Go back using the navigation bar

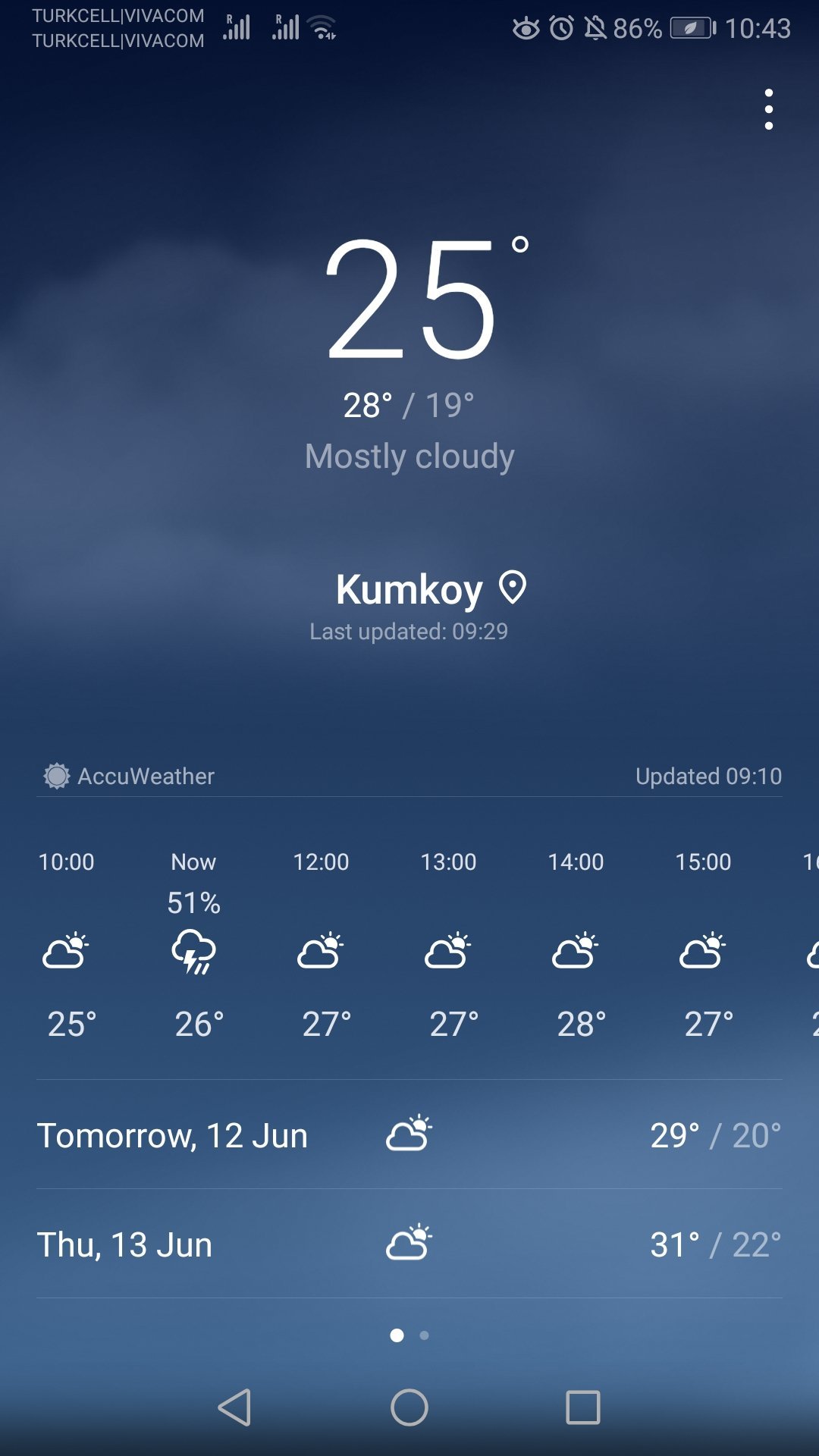234,1408
